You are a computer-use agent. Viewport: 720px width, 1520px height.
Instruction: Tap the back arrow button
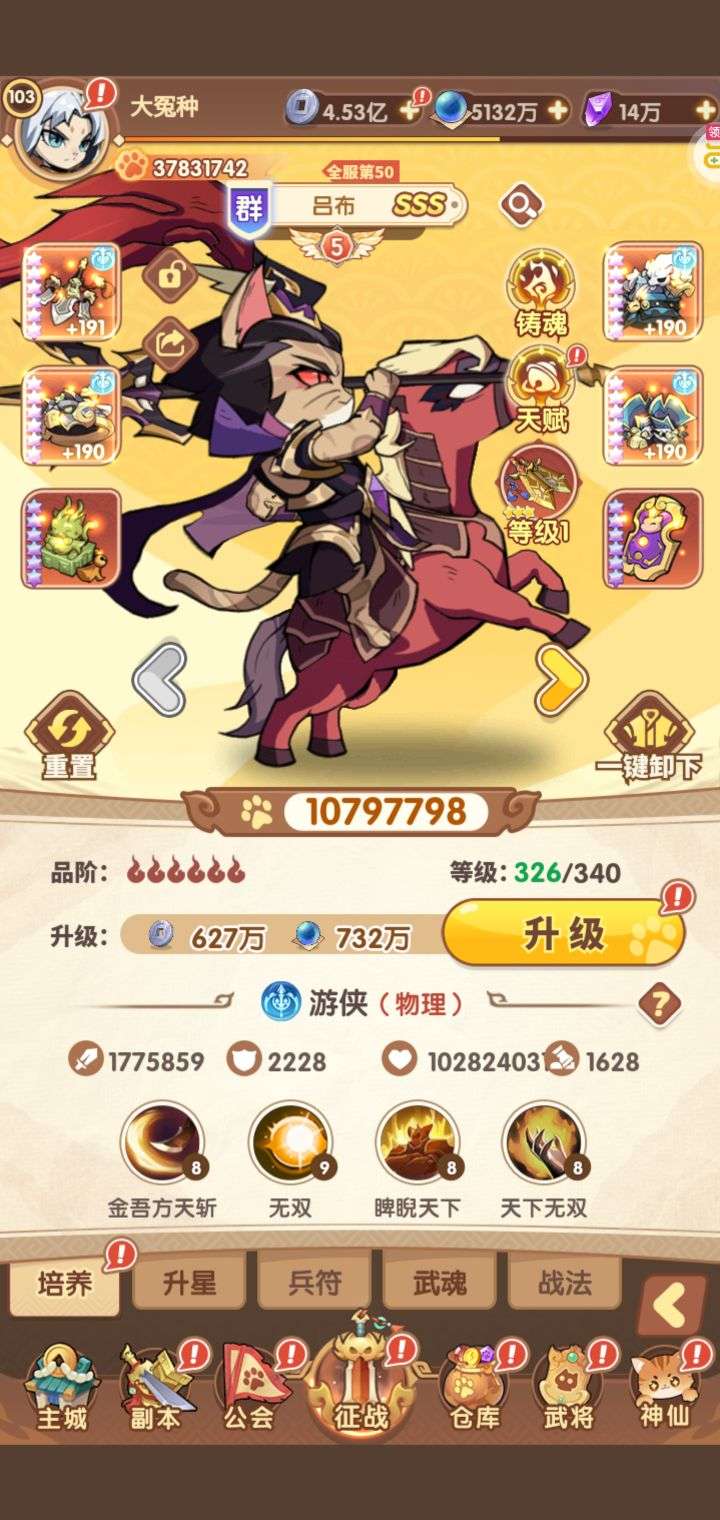(671, 1305)
